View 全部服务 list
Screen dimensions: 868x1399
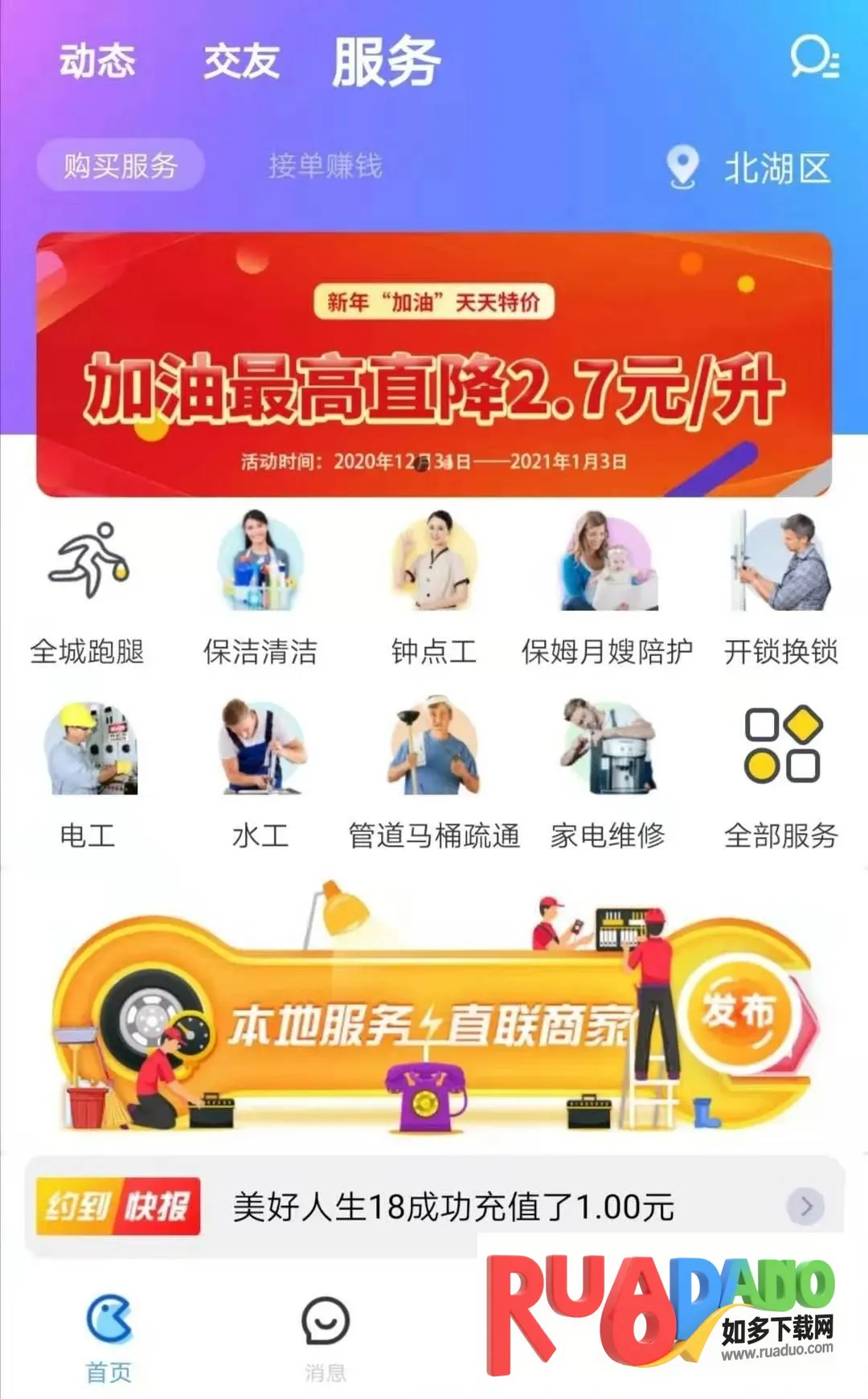click(780, 776)
